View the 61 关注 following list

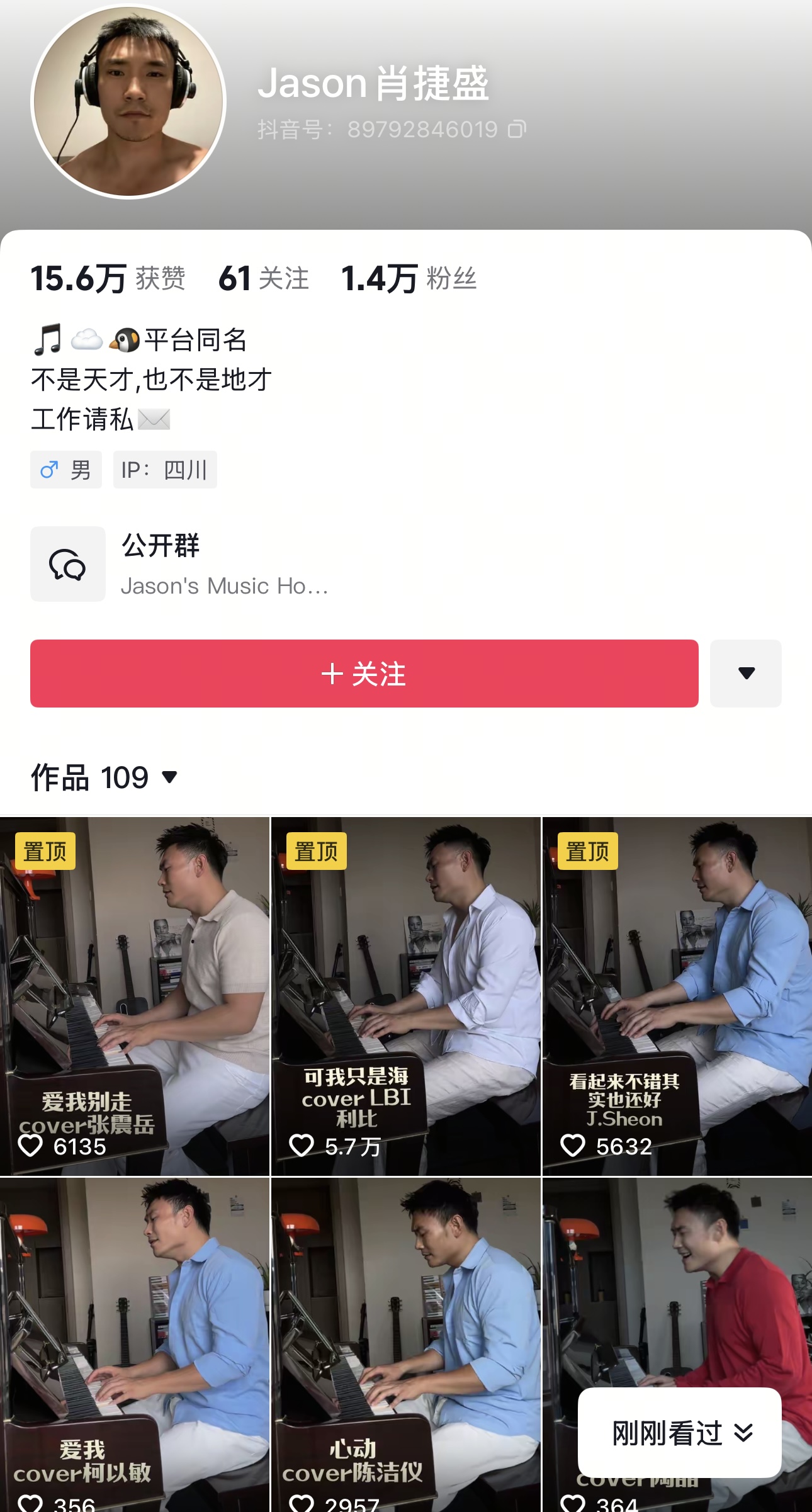coord(263,278)
